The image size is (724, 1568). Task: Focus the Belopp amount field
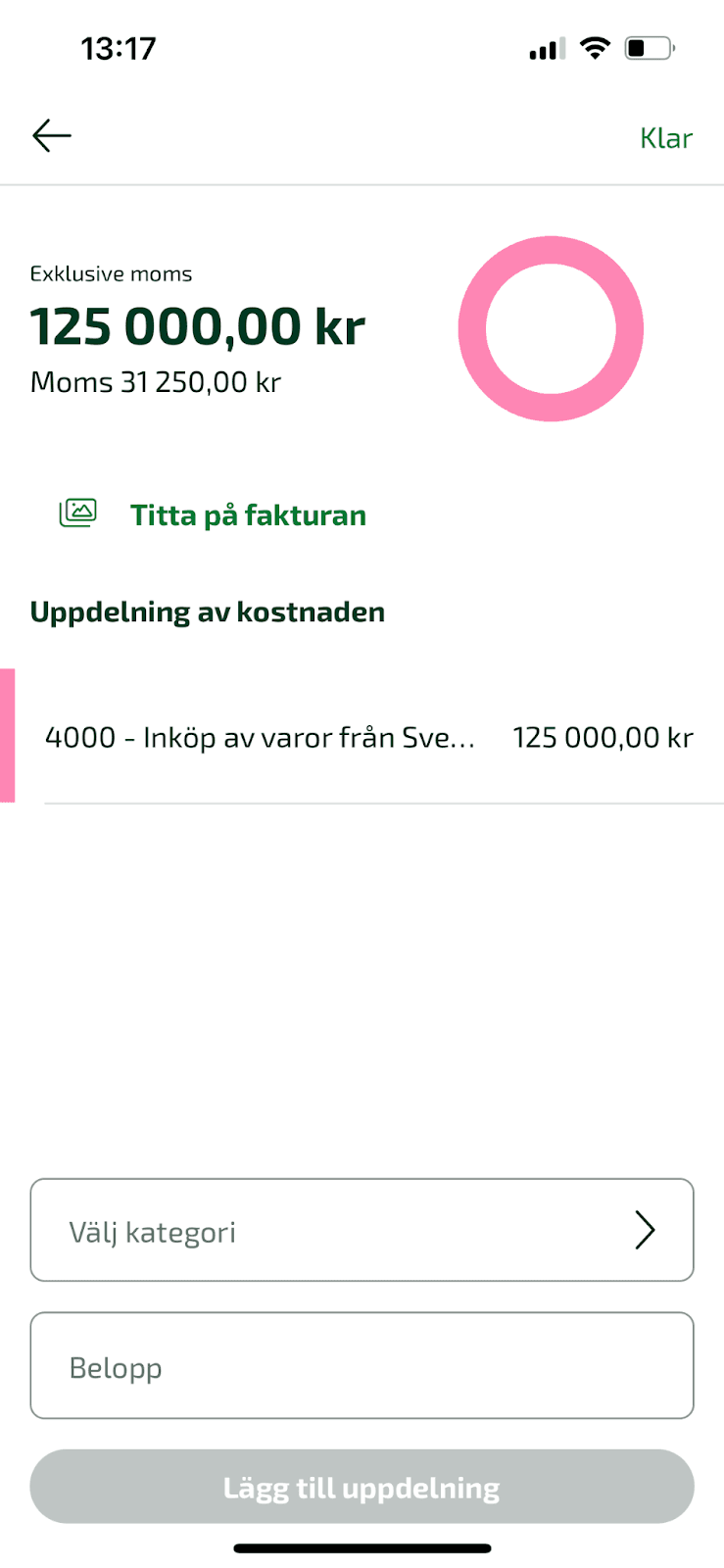pos(362,1365)
